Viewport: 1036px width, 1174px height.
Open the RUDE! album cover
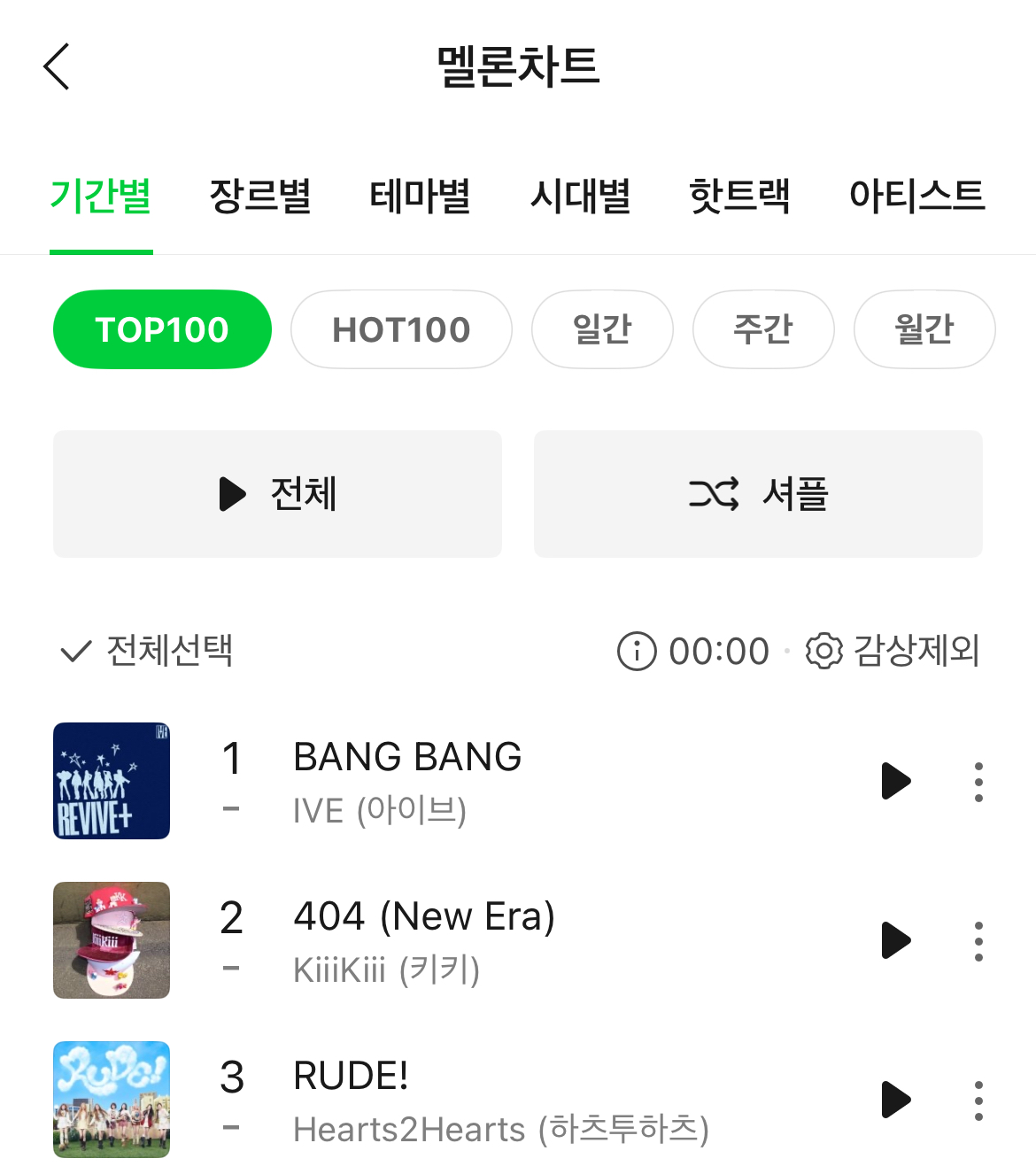coord(112,1100)
